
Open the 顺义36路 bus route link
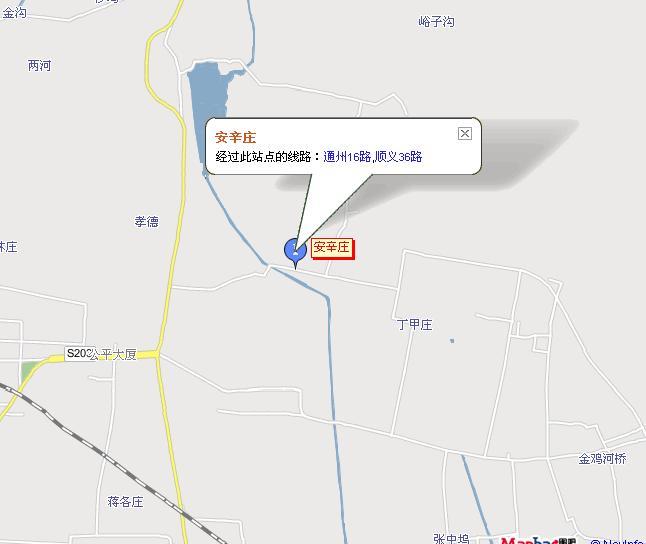(399, 157)
